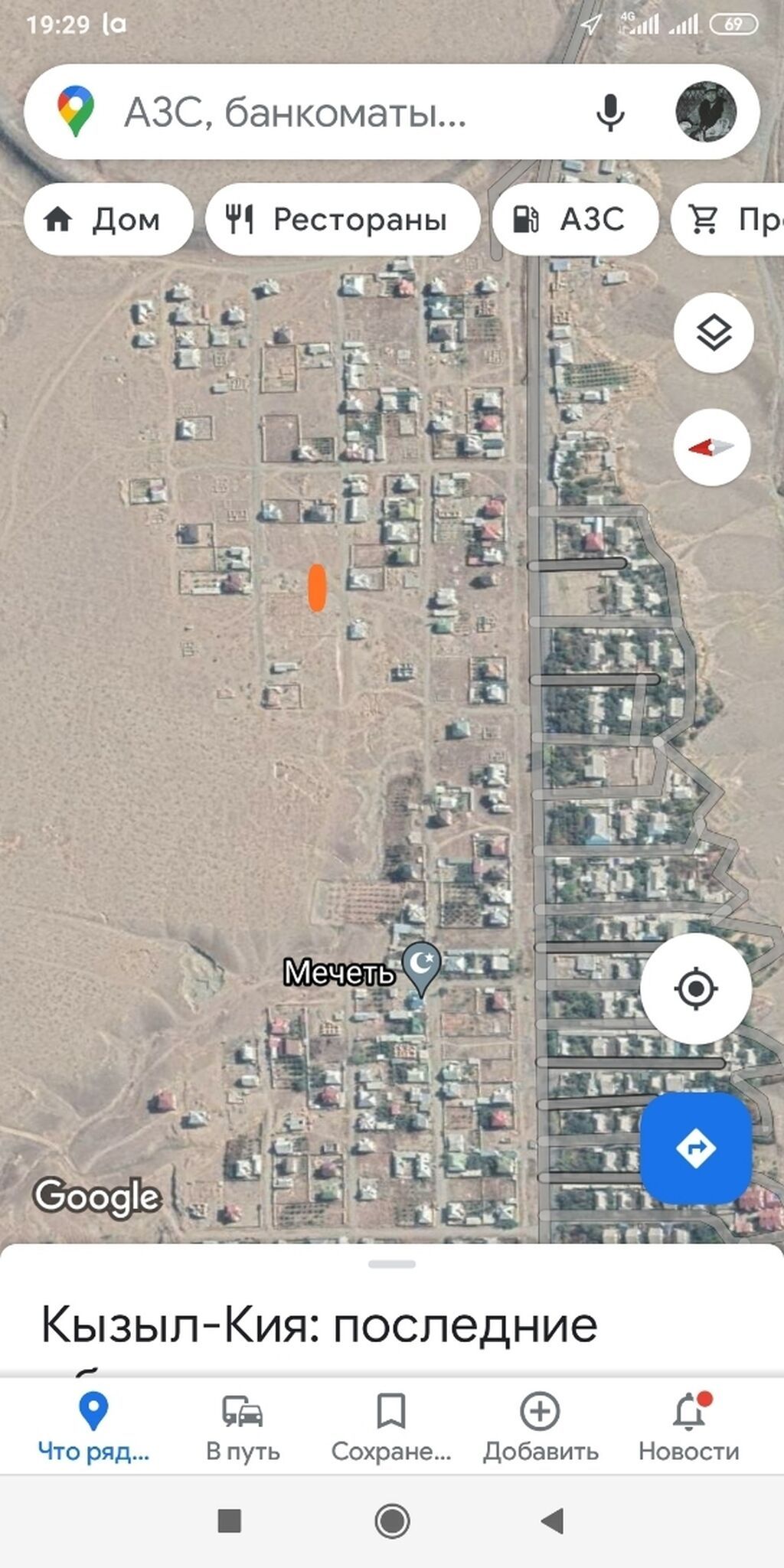Screen dimensions: 784x1568
Task: Go to the Добавить tab
Action: click(540, 1427)
